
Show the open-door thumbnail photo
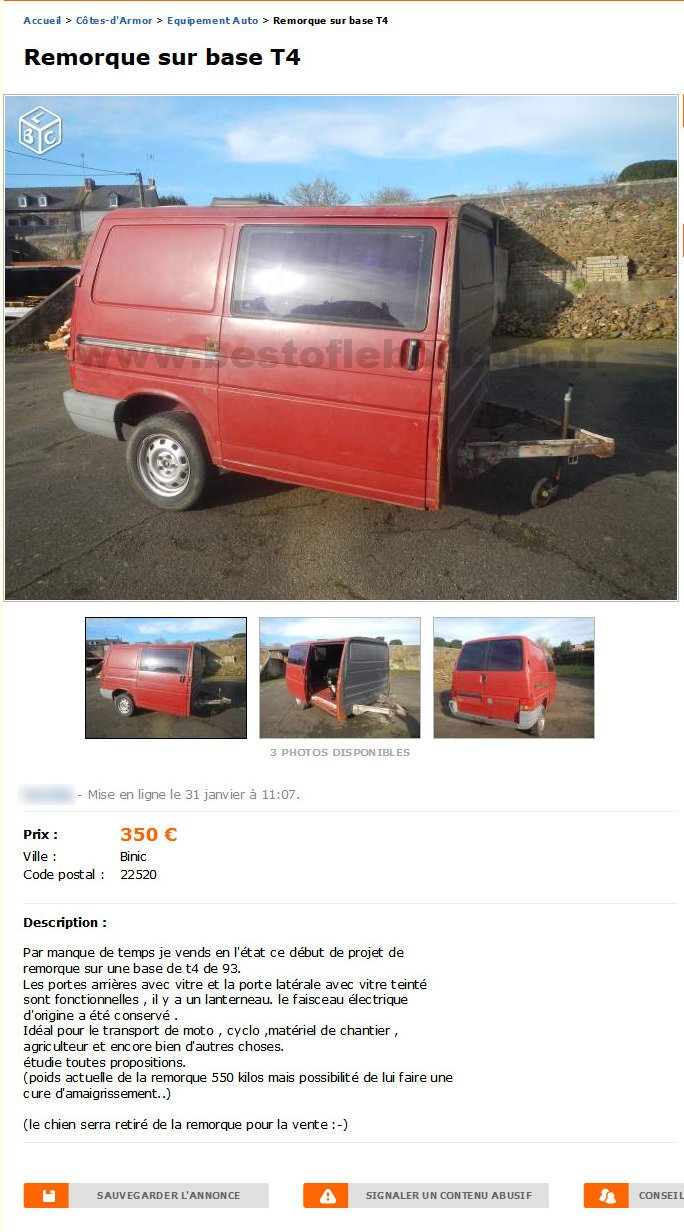[x=340, y=677]
